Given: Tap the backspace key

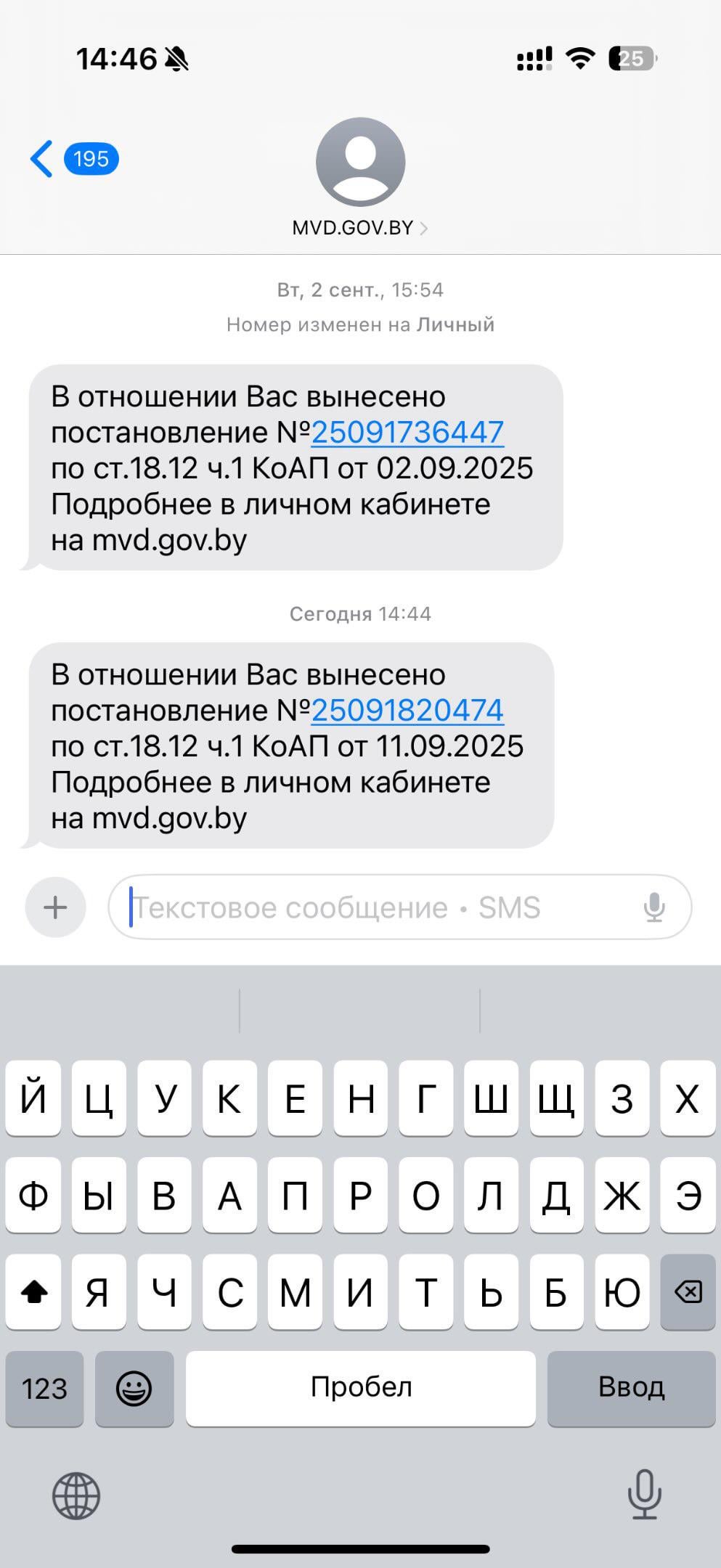Looking at the screenshot, I should (688, 1292).
